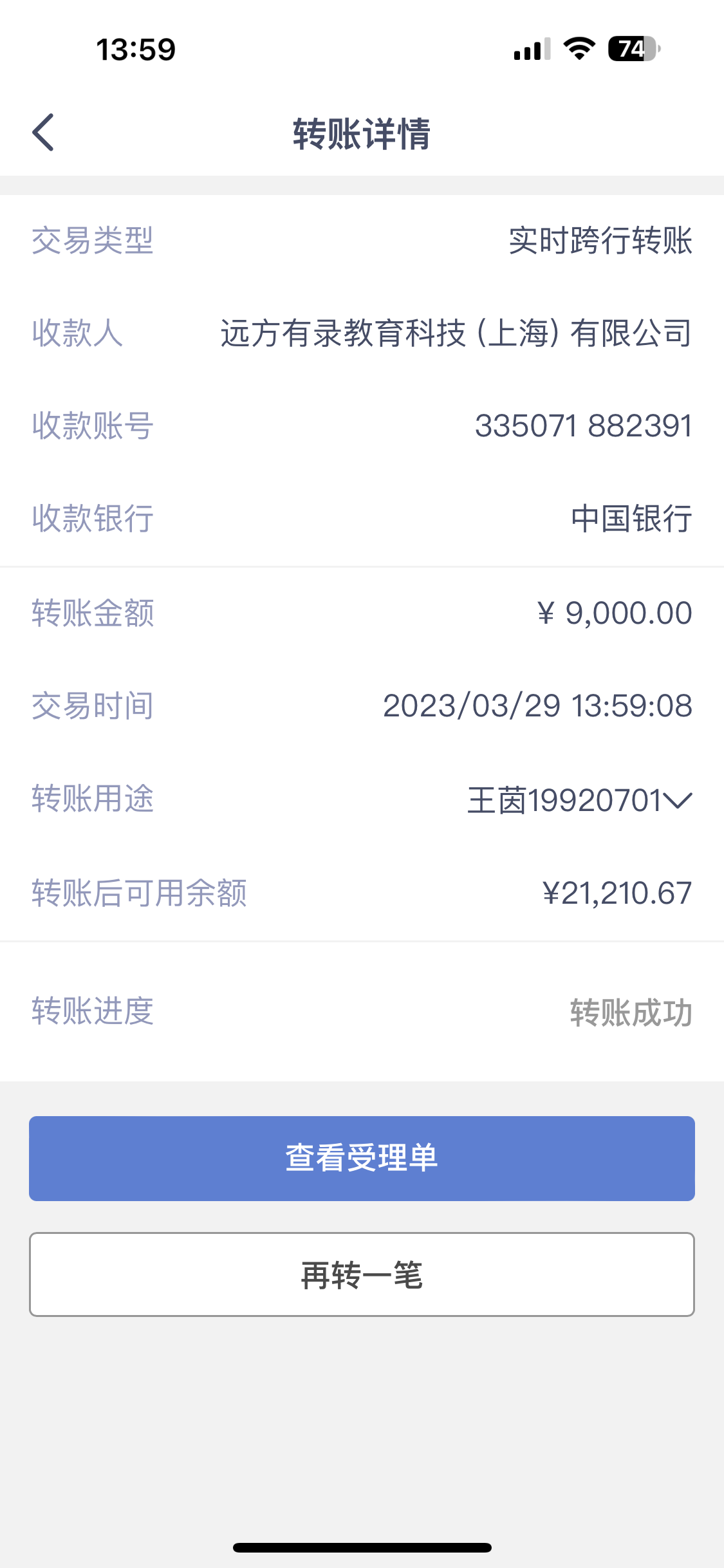Expand the 转账用途 chevron

click(678, 800)
